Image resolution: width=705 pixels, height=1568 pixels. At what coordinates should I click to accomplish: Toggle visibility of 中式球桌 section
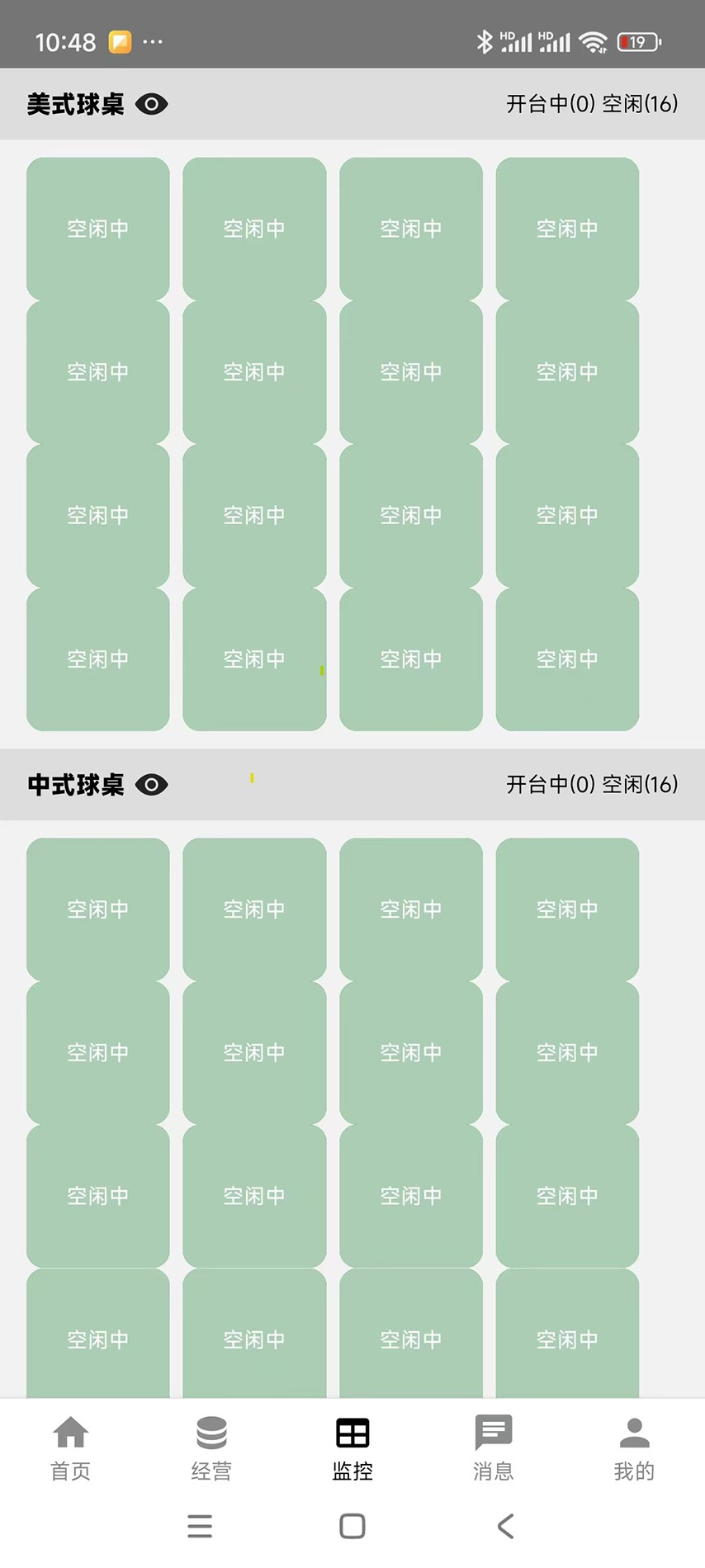pos(151,785)
